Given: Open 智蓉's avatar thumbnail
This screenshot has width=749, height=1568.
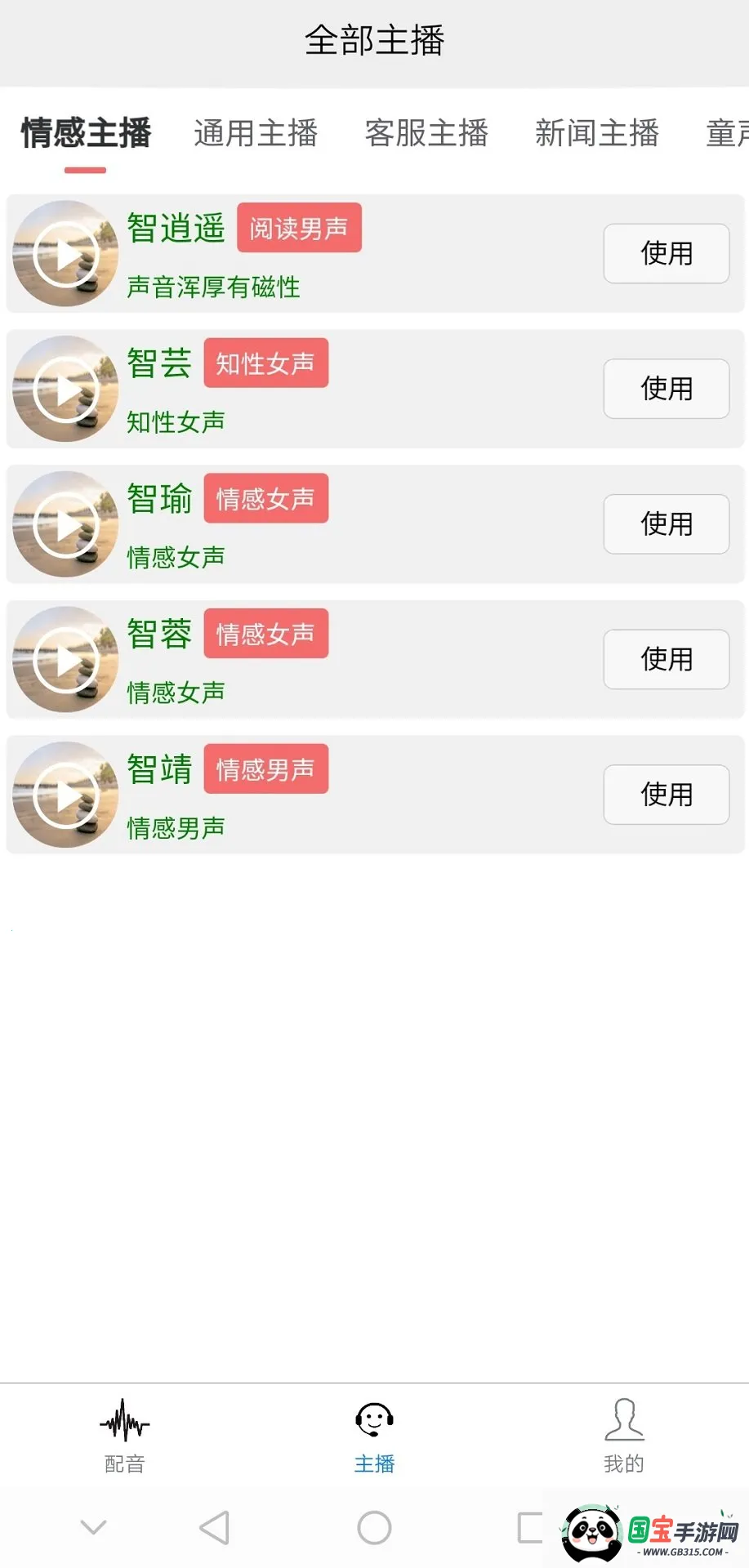Looking at the screenshot, I should (65, 659).
